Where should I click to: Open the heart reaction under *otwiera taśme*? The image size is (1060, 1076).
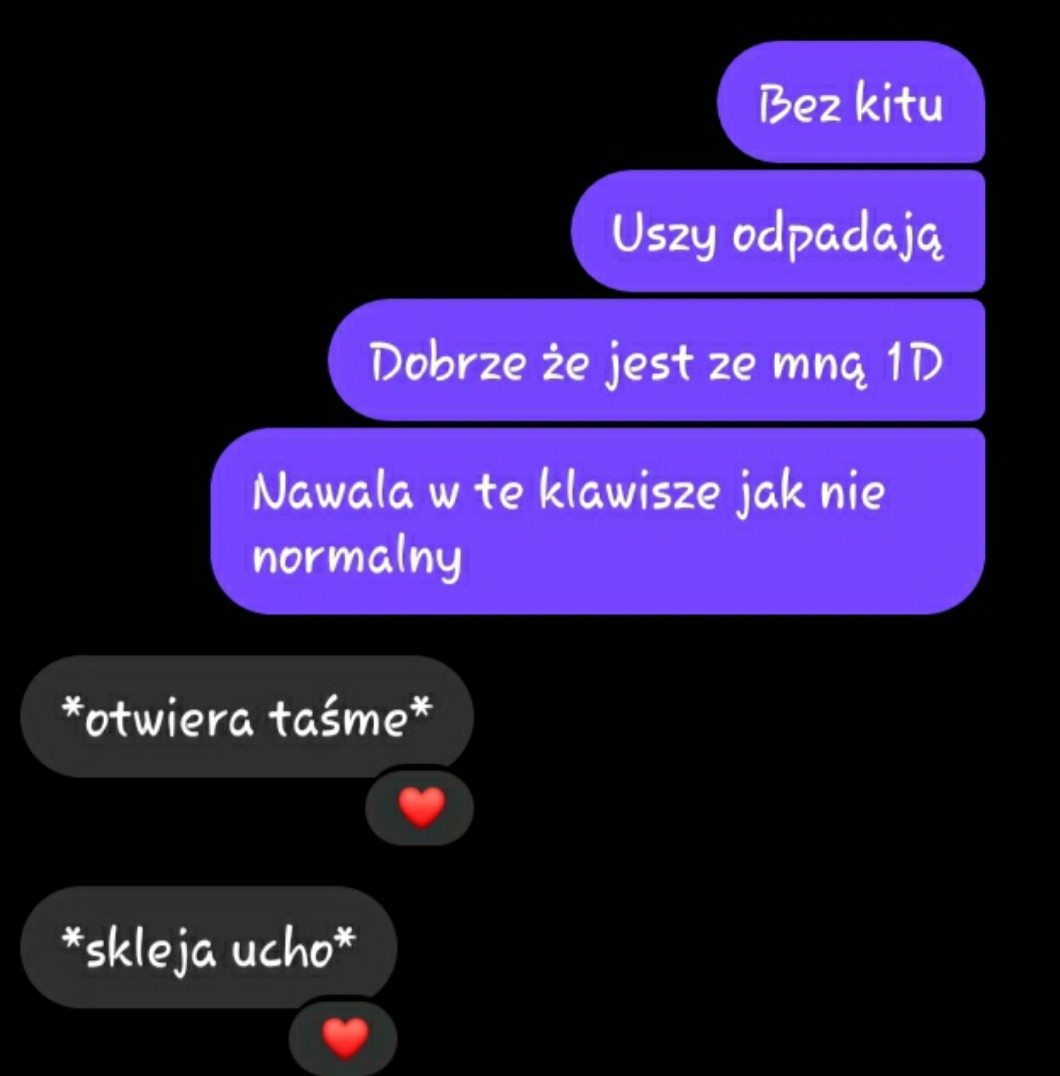(x=420, y=806)
